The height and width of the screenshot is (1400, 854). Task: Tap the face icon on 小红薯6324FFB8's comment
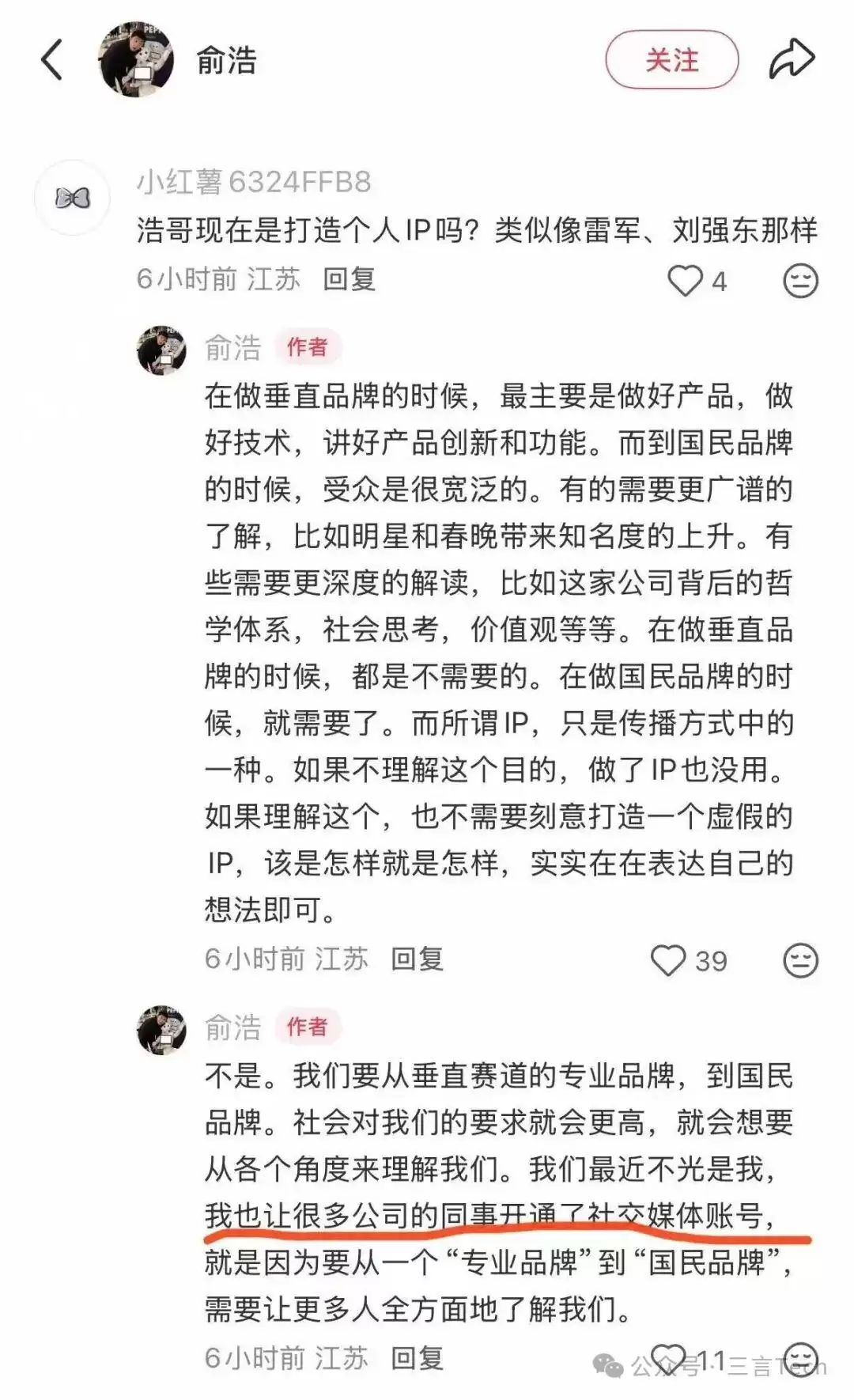coord(799,281)
